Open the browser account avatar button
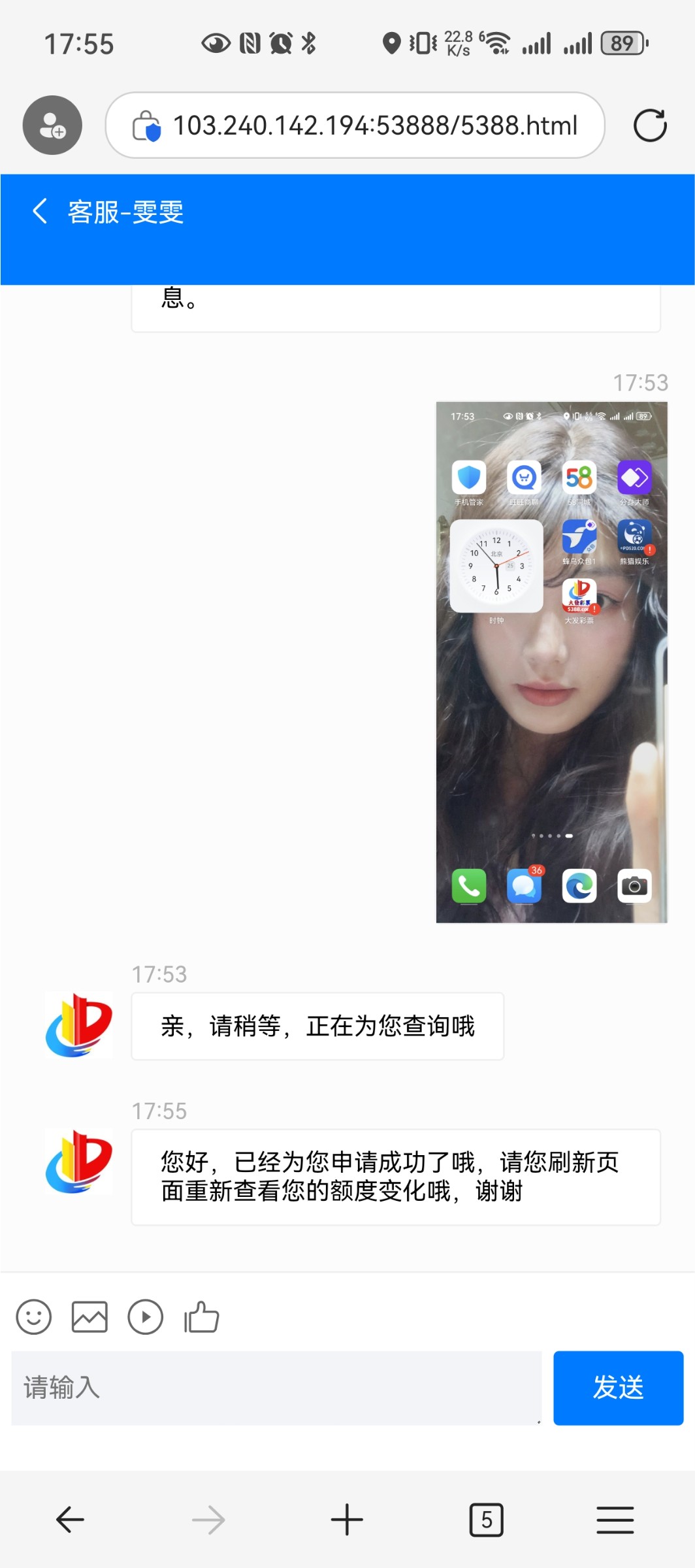Viewport: 695px width, 1568px height. click(x=52, y=125)
